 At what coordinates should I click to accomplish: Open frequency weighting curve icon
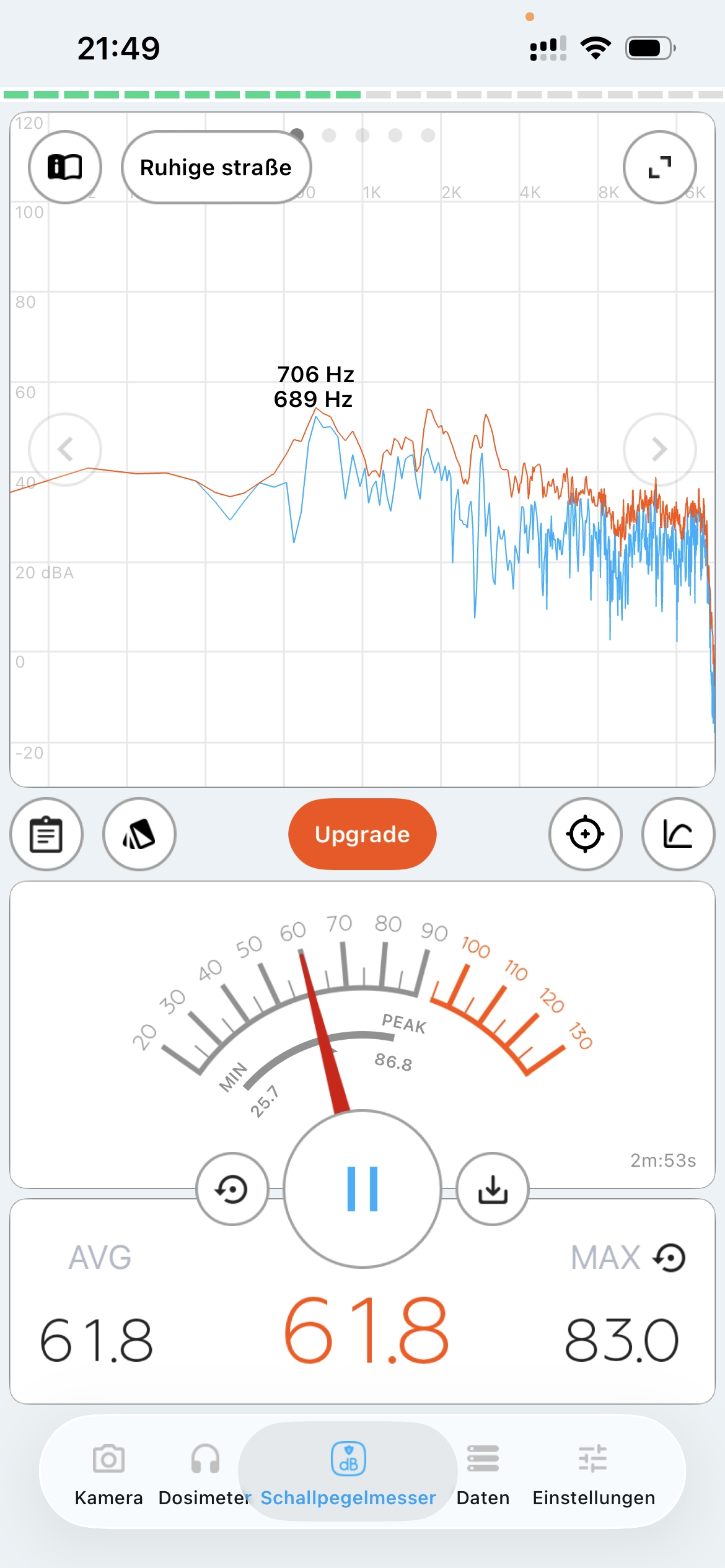tap(678, 834)
